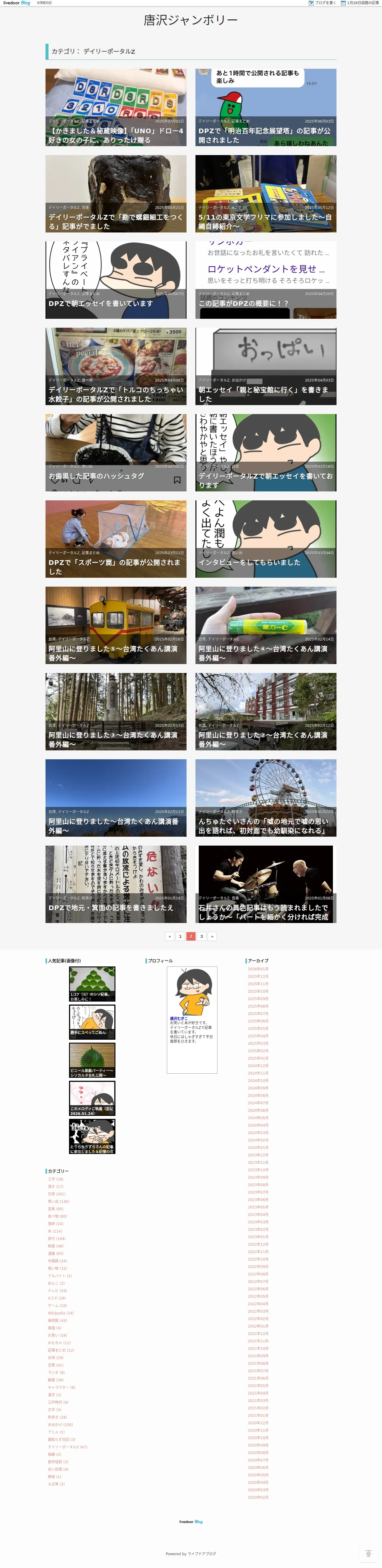Image resolution: width=382 pixels, height=1568 pixels.
Task: Select the 思い出 (136) category
Action: [58, 1201]
